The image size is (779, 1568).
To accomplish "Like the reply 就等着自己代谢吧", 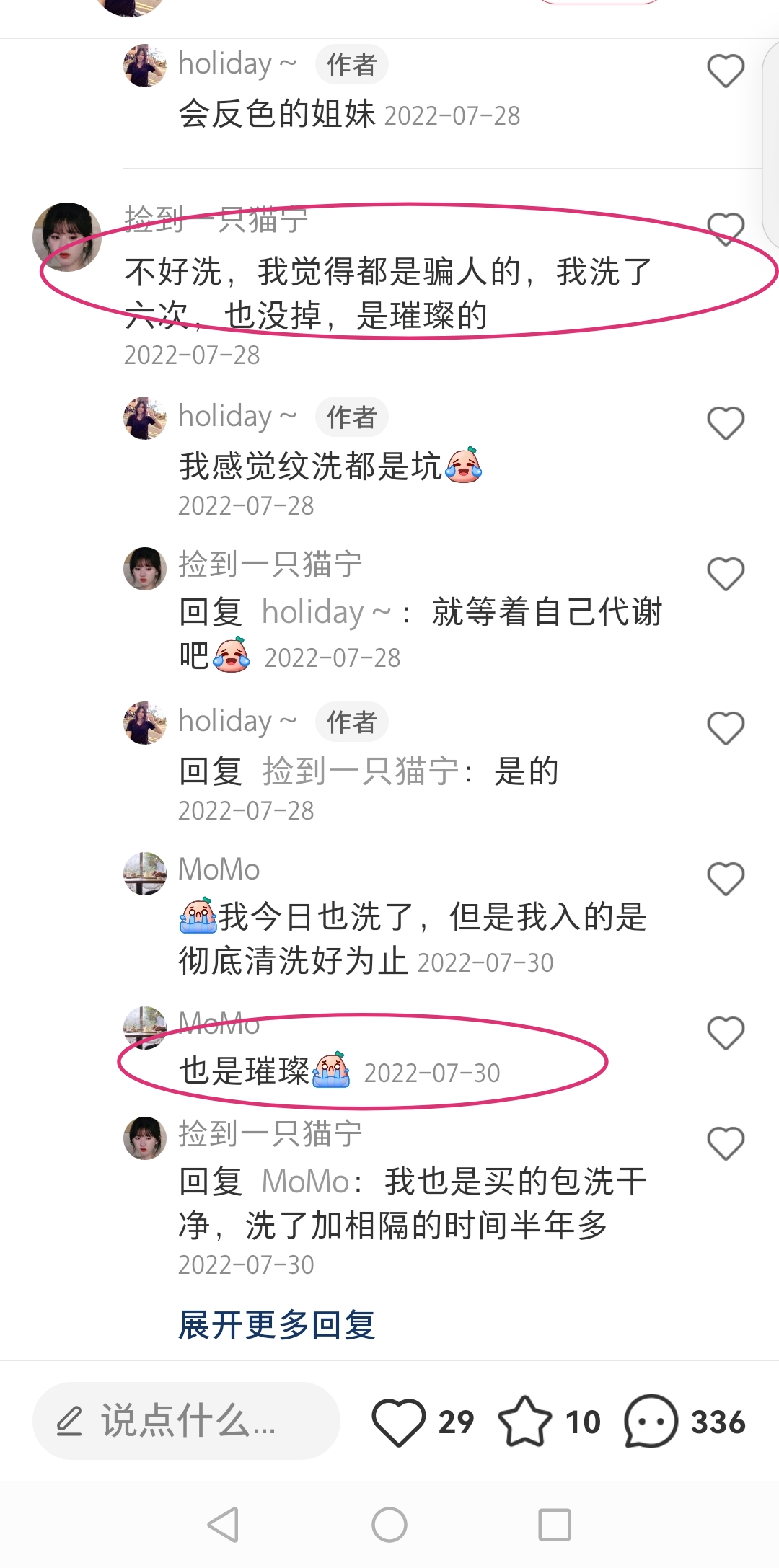I will click(x=725, y=574).
